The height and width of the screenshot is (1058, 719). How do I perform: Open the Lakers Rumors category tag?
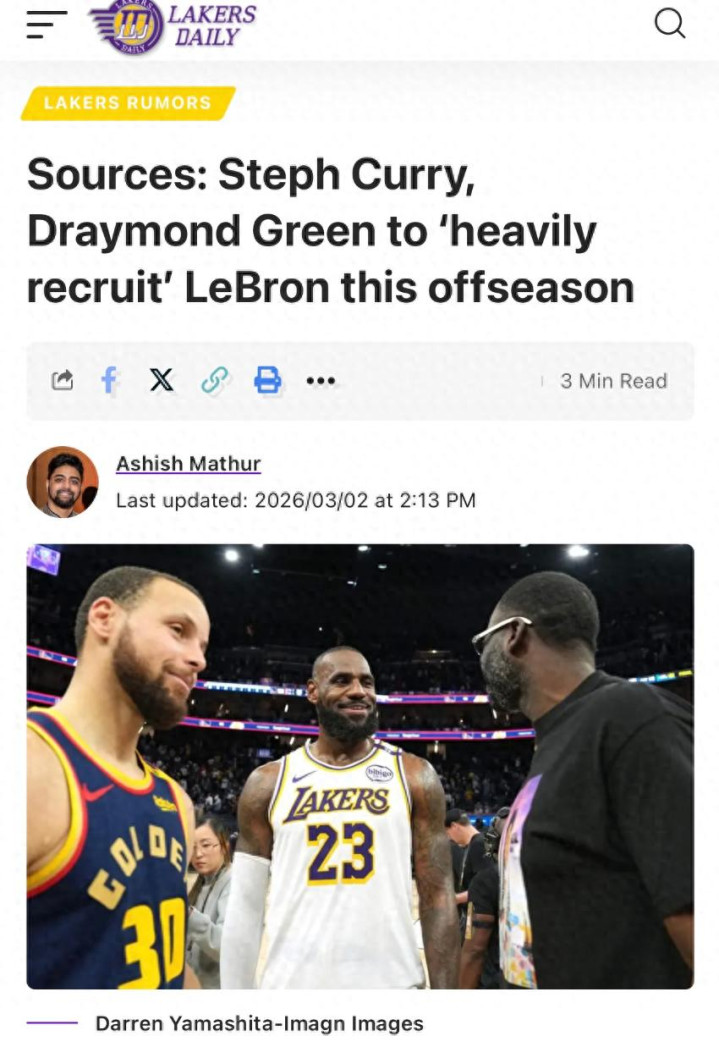tap(128, 103)
